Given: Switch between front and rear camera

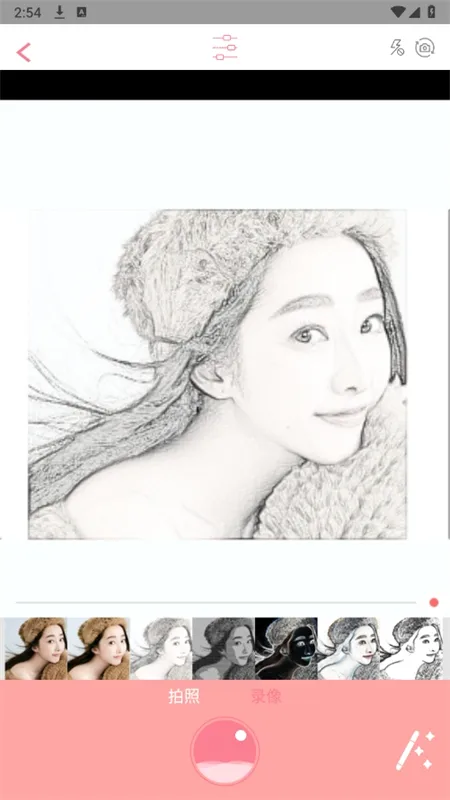Looking at the screenshot, I should pos(424,47).
